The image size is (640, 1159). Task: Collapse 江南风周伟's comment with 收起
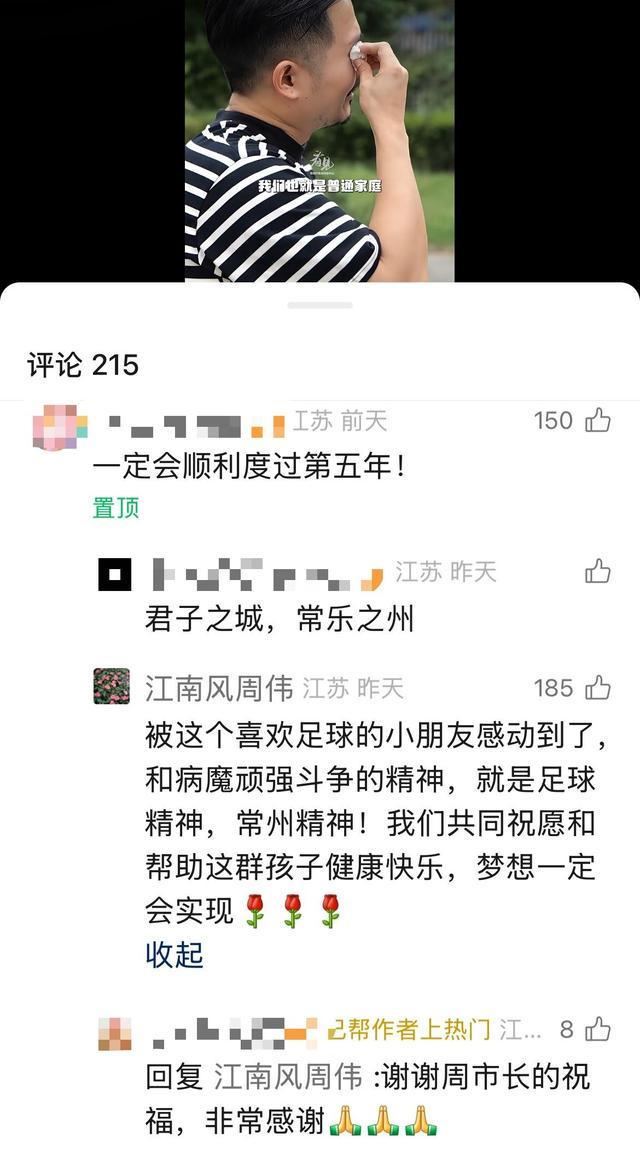174,954
